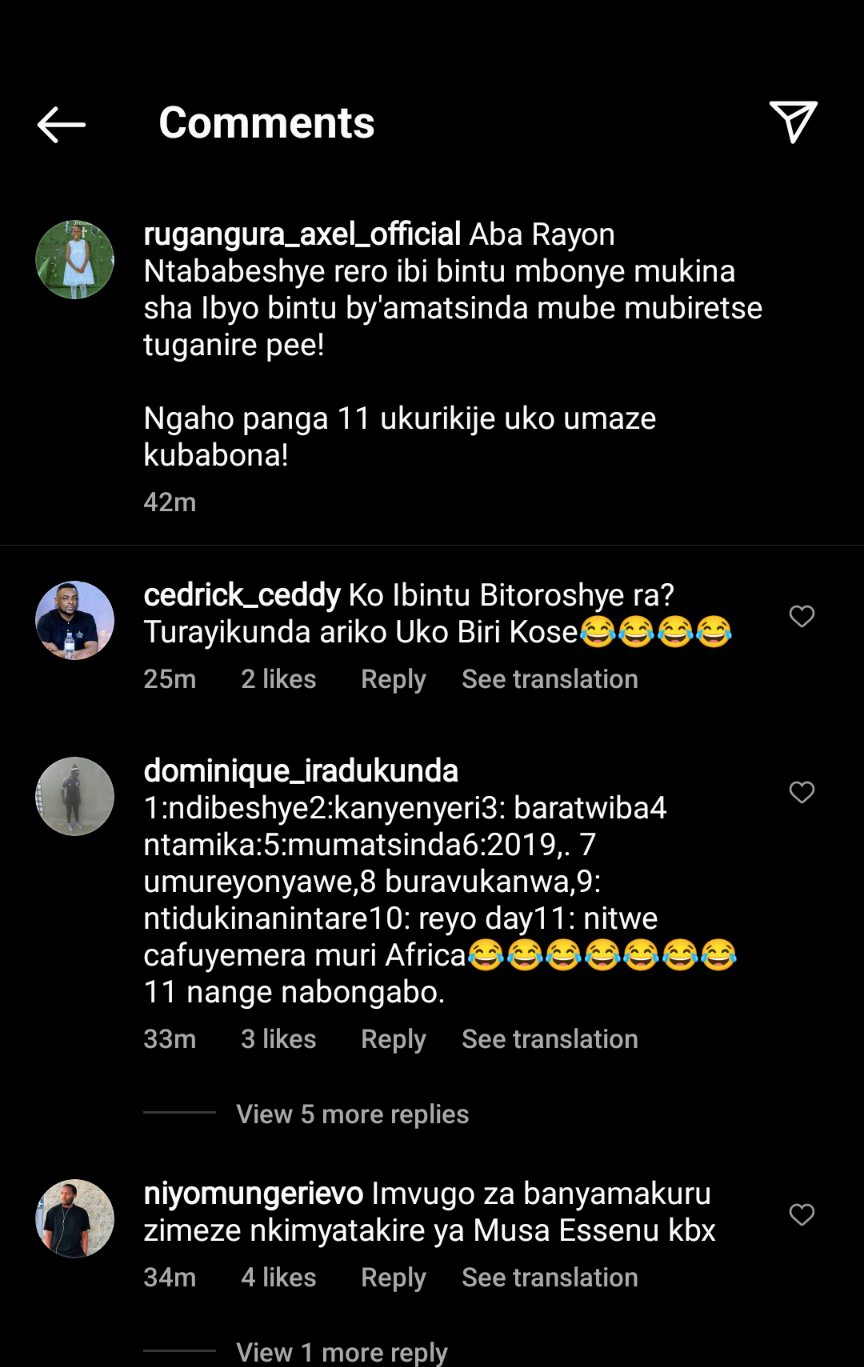Open niyomungerievo's profile picture
The image size is (864, 1367).
[x=75, y=1218]
